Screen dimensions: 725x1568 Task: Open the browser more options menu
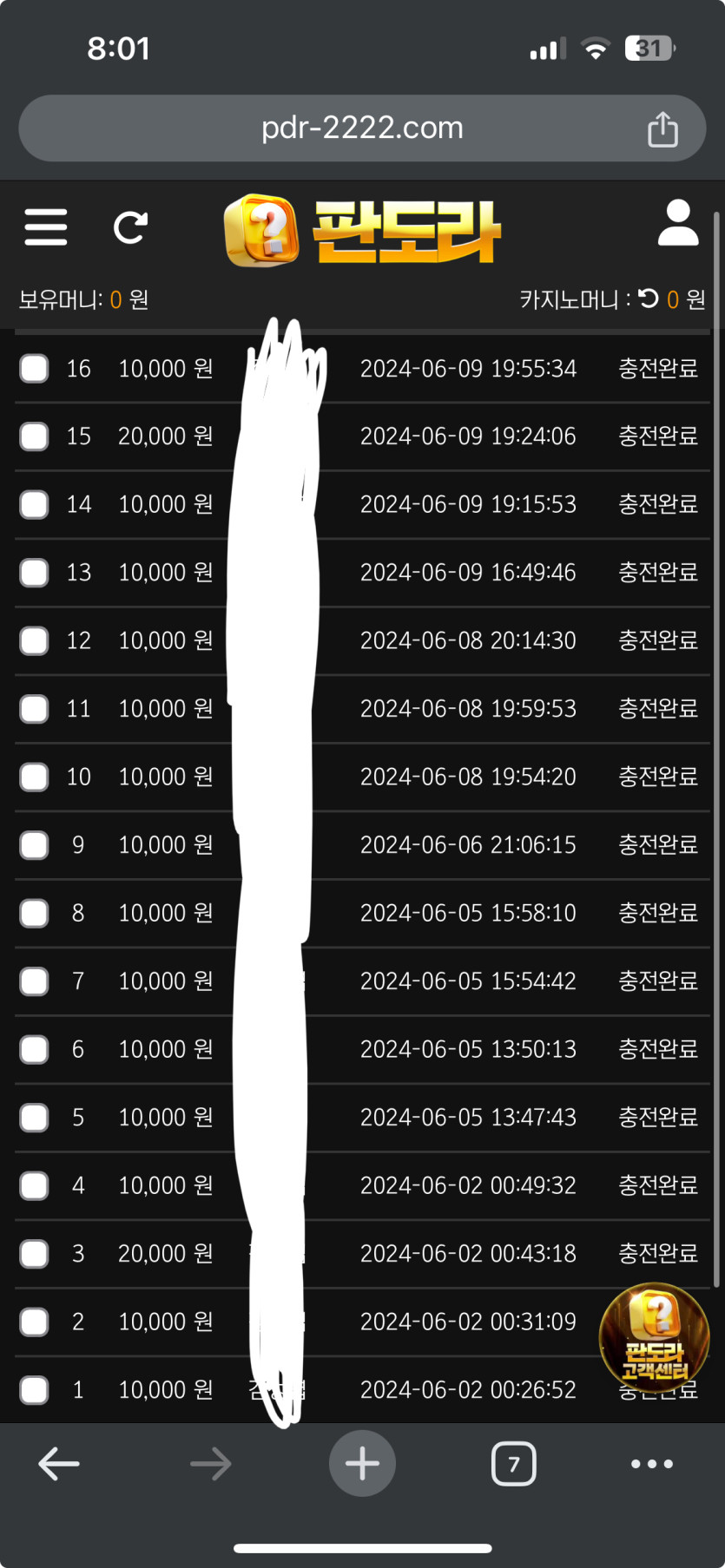pyautogui.click(x=652, y=1464)
